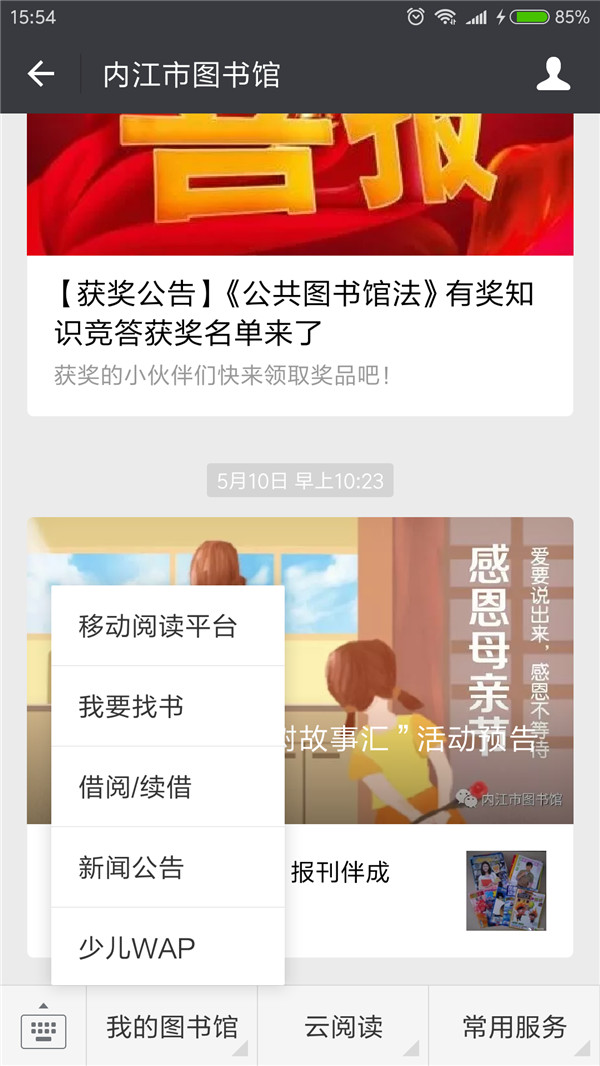Expand the 云阅读 bottom menu
Image resolution: width=600 pixels, height=1066 pixels.
click(343, 1027)
